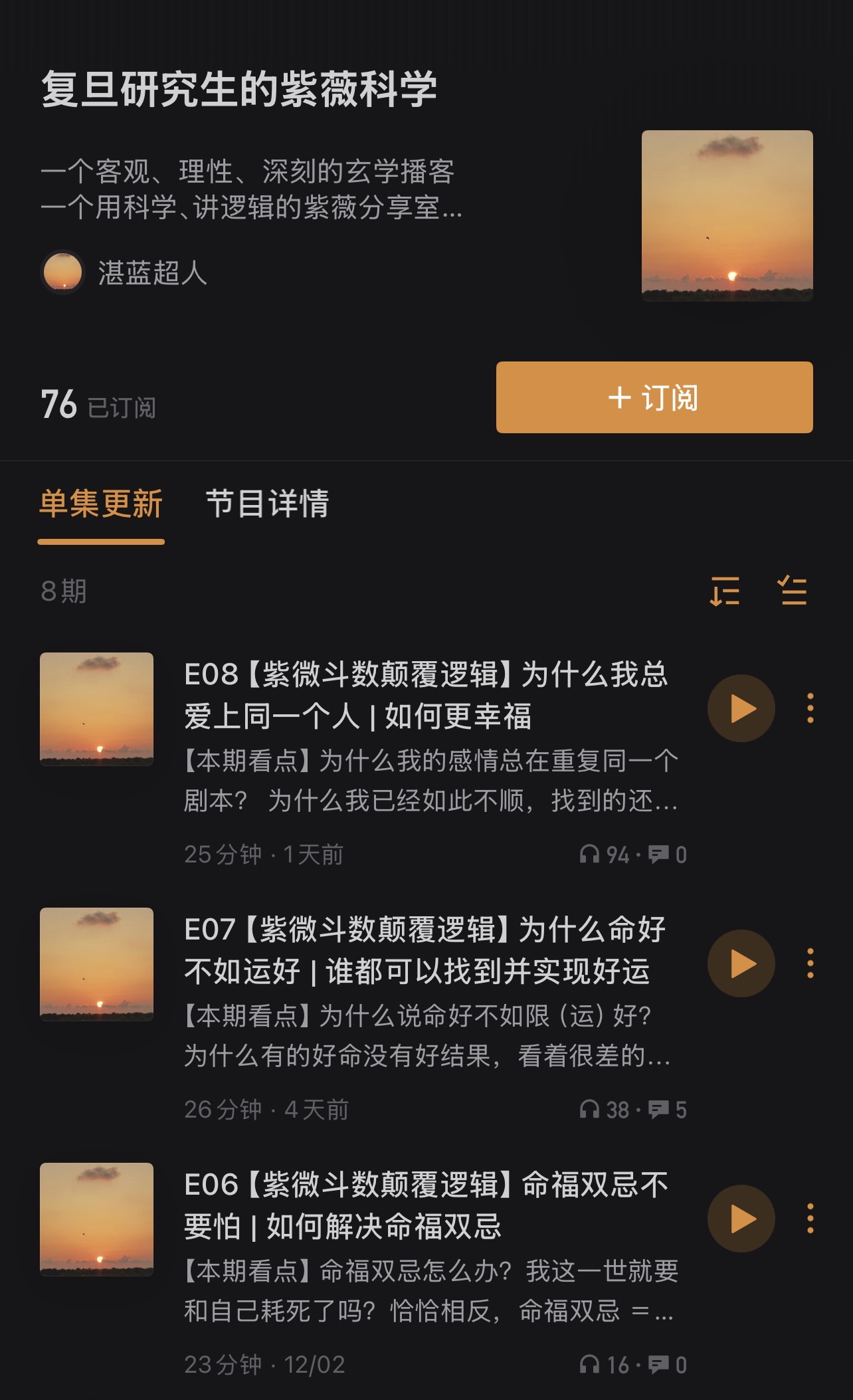
Task: Open more options for E08
Action: (x=810, y=708)
